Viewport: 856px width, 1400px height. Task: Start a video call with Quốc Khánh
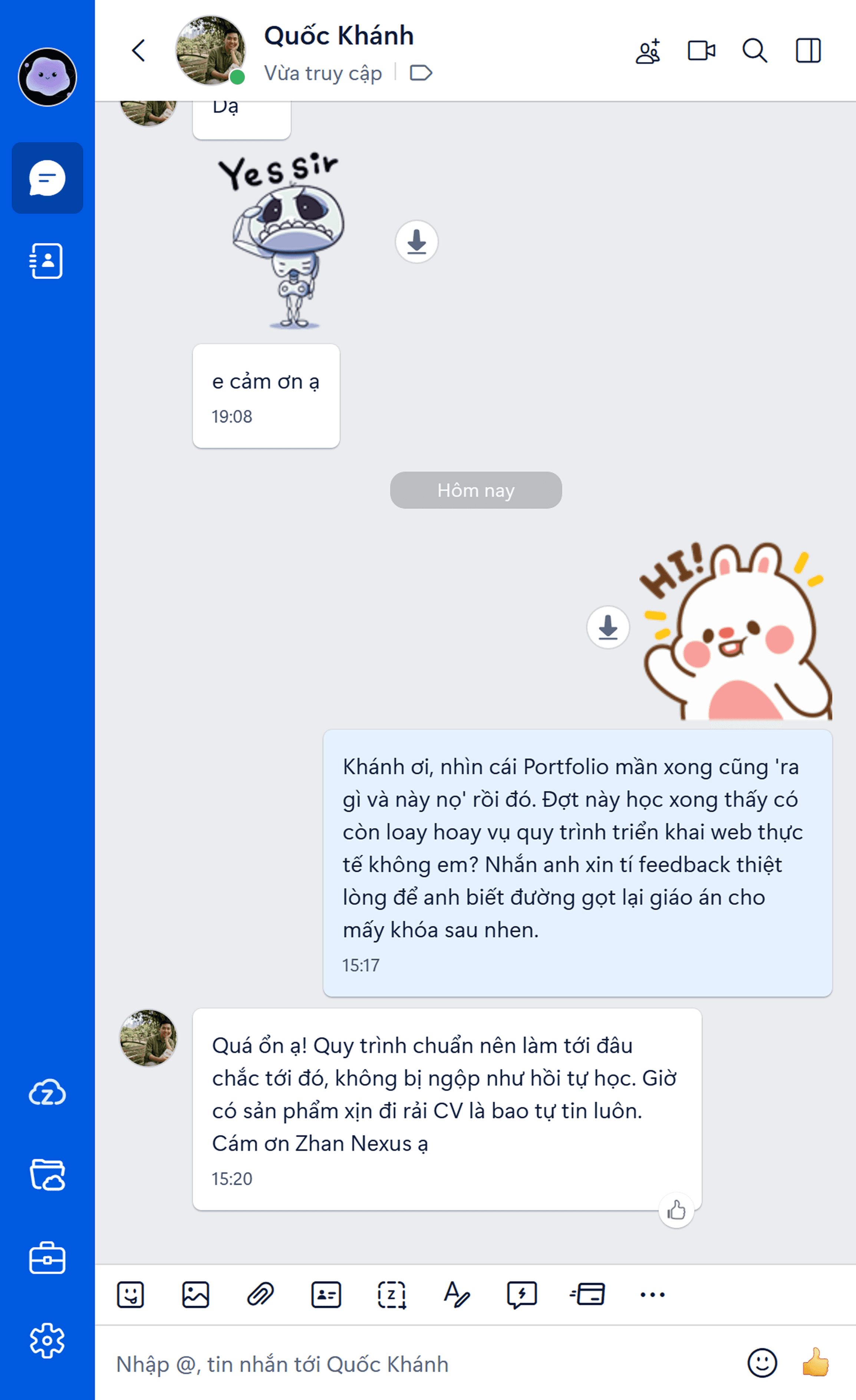click(x=701, y=50)
